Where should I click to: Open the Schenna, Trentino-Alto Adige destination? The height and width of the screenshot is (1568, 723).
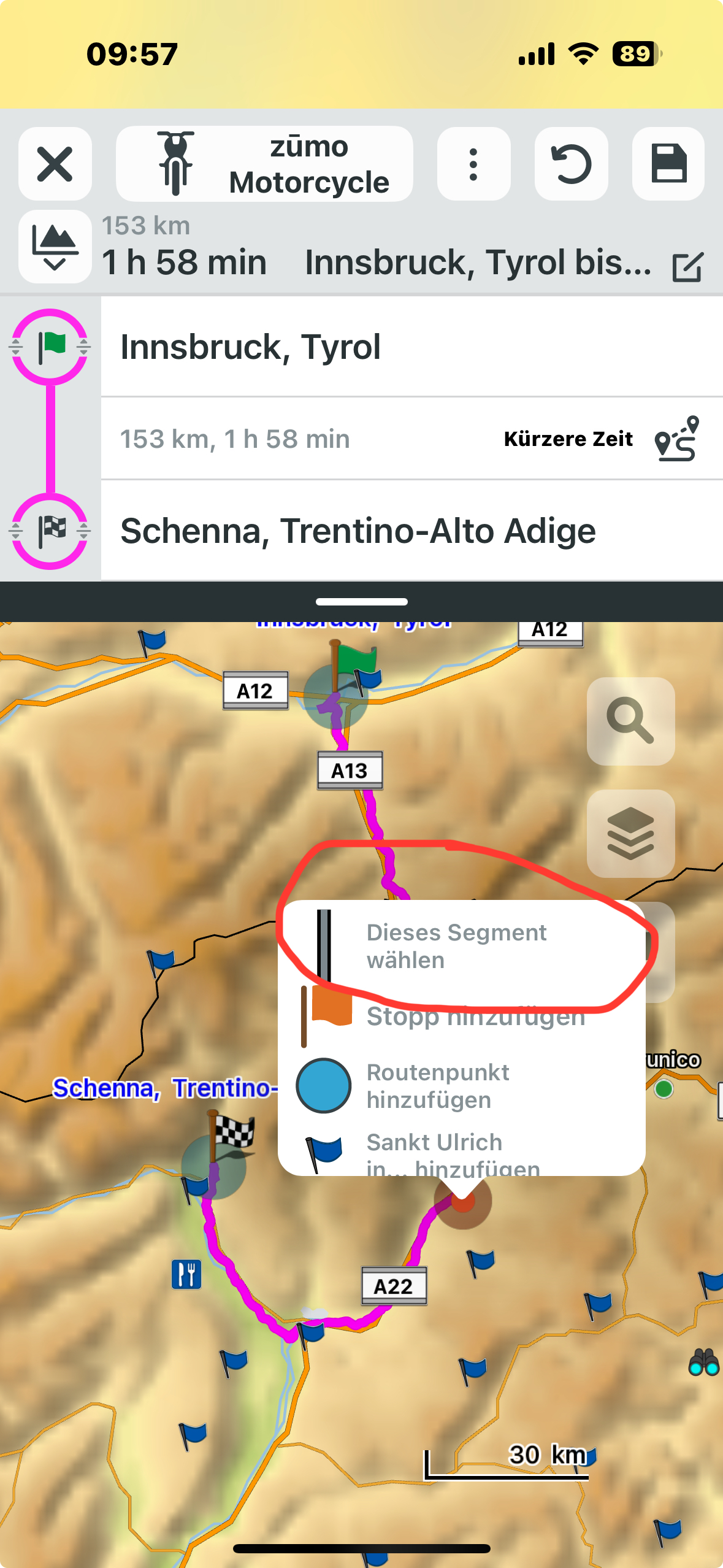click(x=411, y=531)
